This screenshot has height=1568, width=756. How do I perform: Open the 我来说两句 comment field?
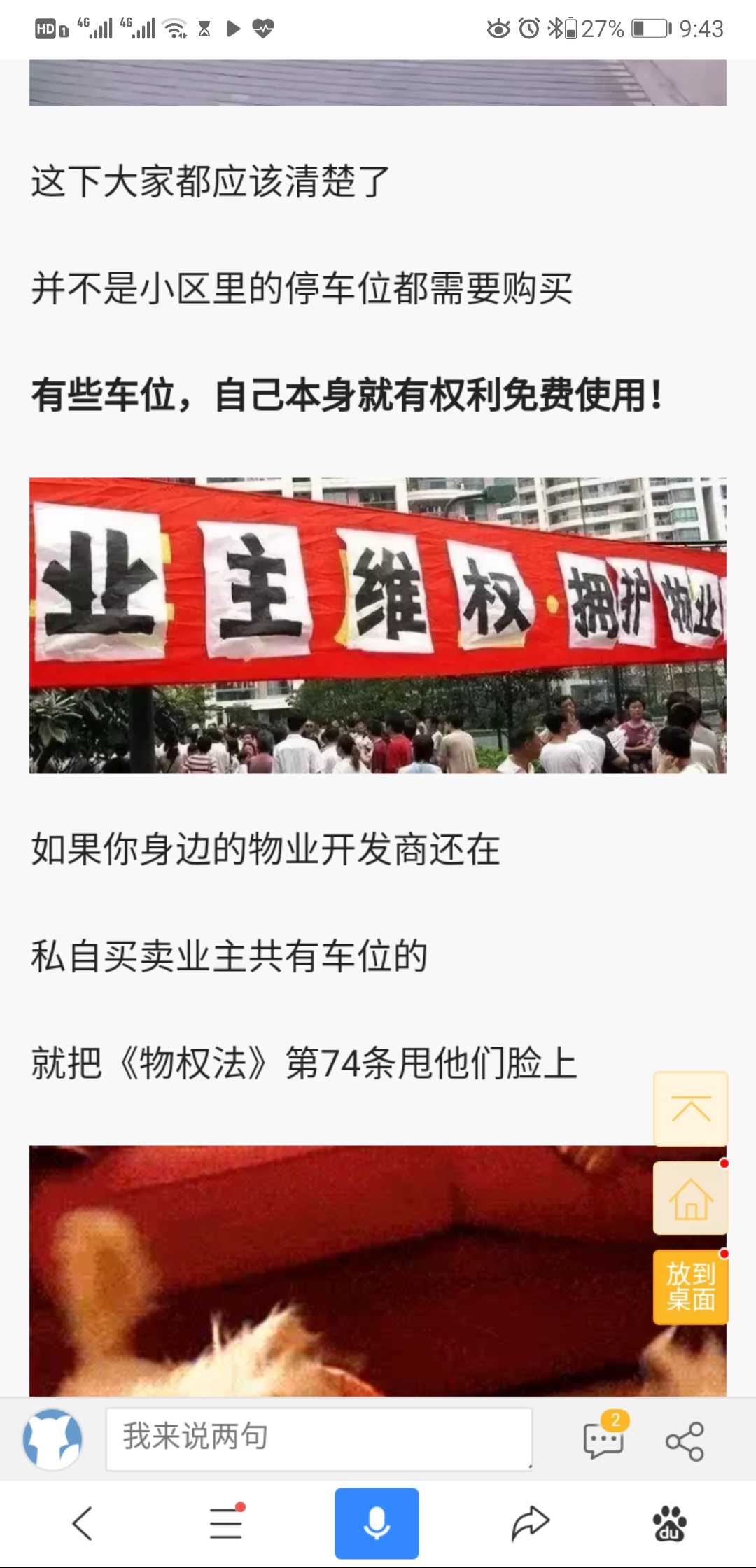pyautogui.click(x=318, y=1439)
